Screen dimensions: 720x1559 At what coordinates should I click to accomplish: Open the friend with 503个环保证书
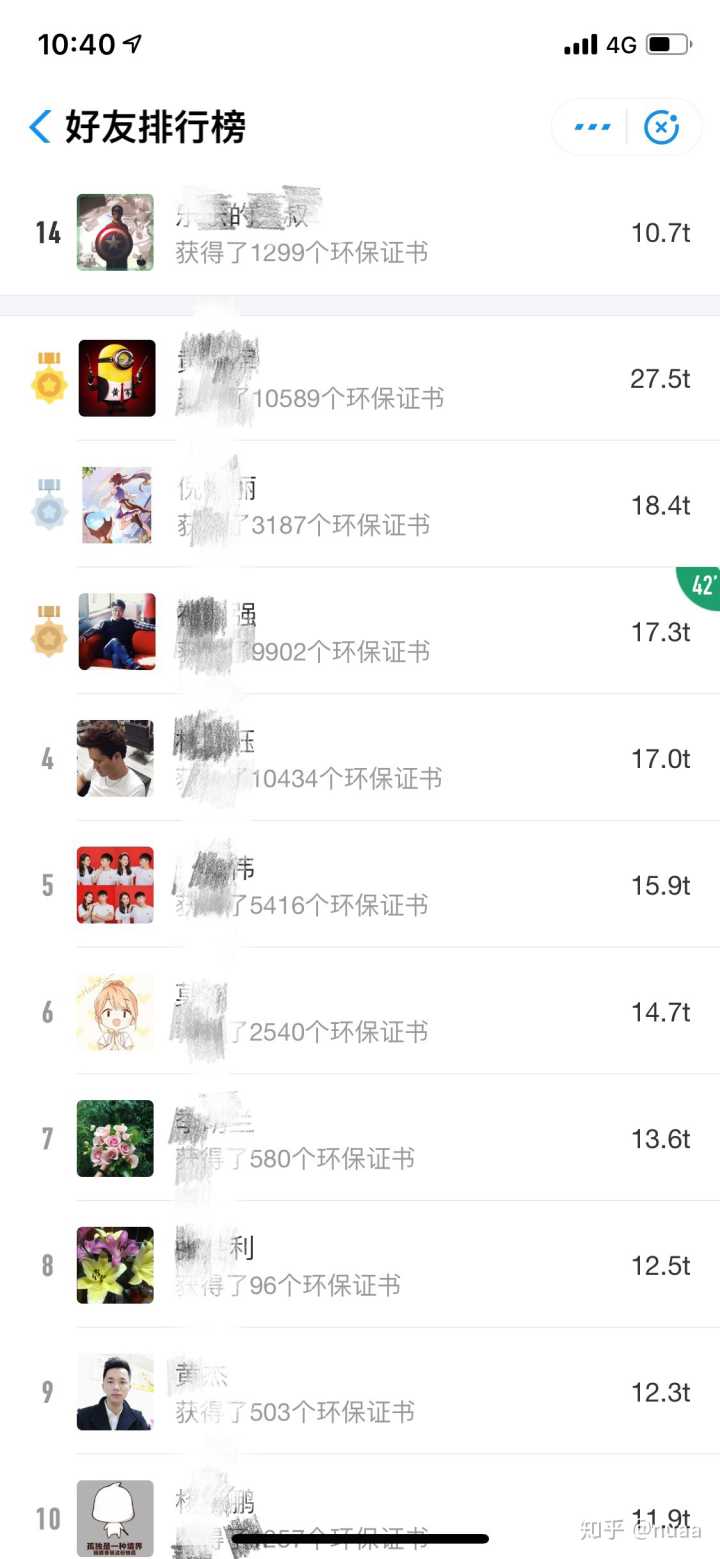[x=360, y=1392]
